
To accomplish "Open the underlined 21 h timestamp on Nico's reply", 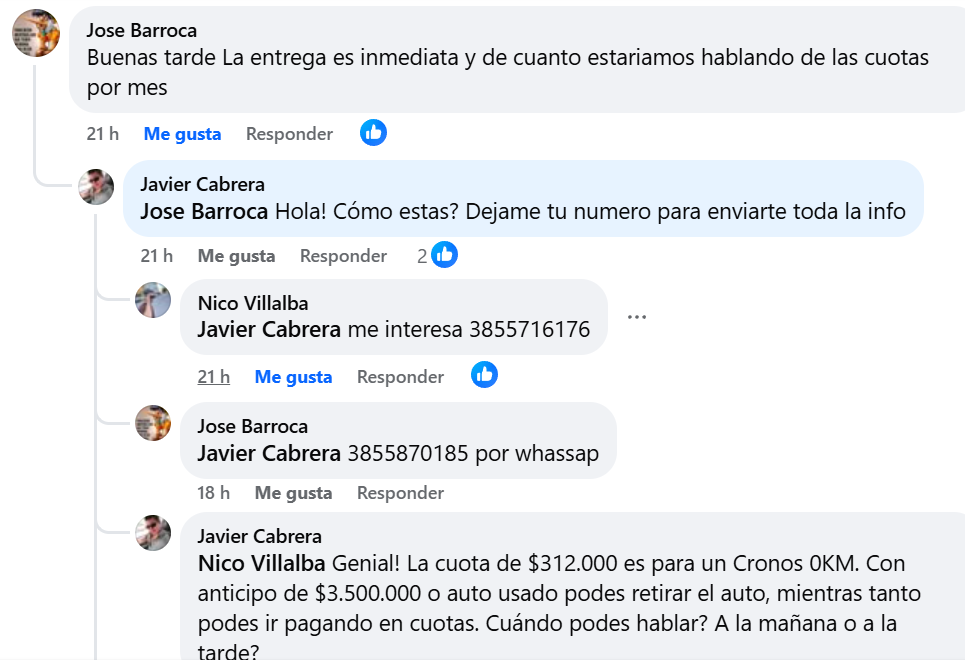I will click(x=214, y=377).
